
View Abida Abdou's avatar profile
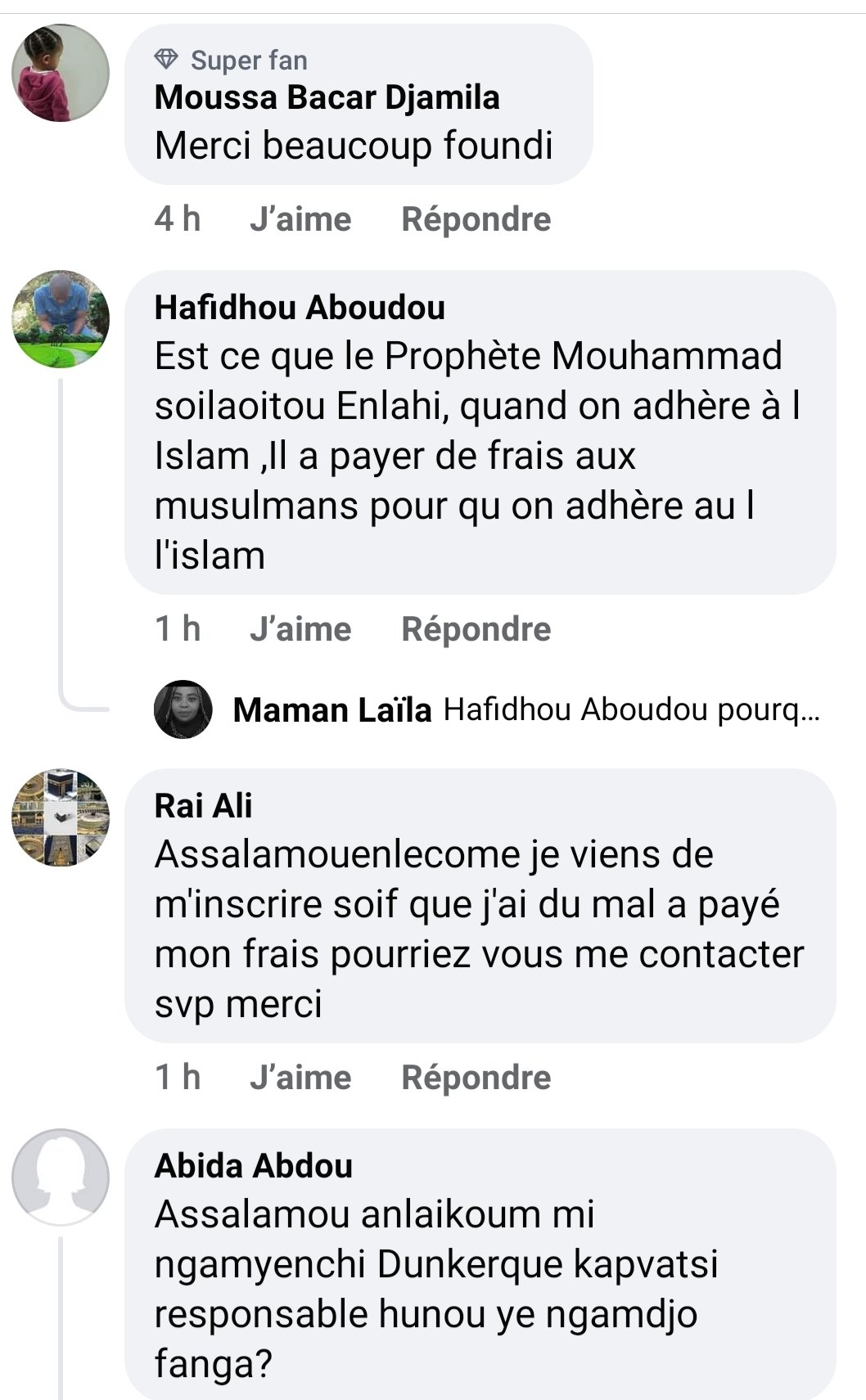pos(61,1177)
